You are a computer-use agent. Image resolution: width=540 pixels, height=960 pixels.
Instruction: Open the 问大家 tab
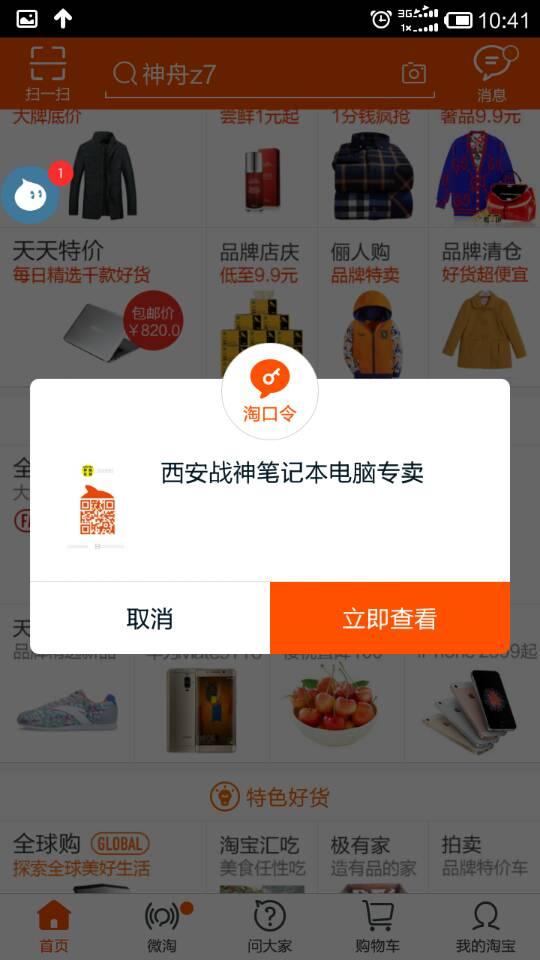tap(270, 927)
